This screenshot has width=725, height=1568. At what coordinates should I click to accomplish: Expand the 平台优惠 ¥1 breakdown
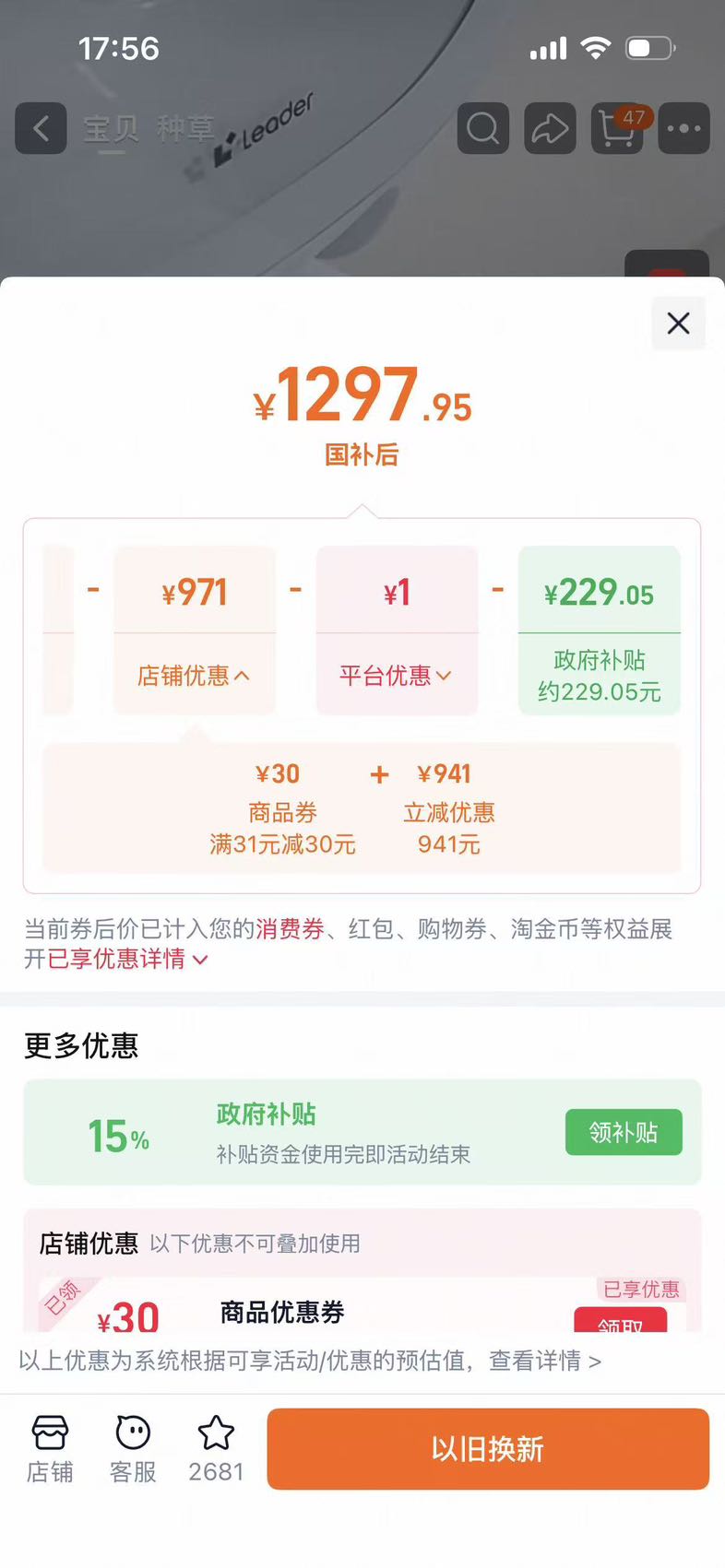tap(396, 676)
